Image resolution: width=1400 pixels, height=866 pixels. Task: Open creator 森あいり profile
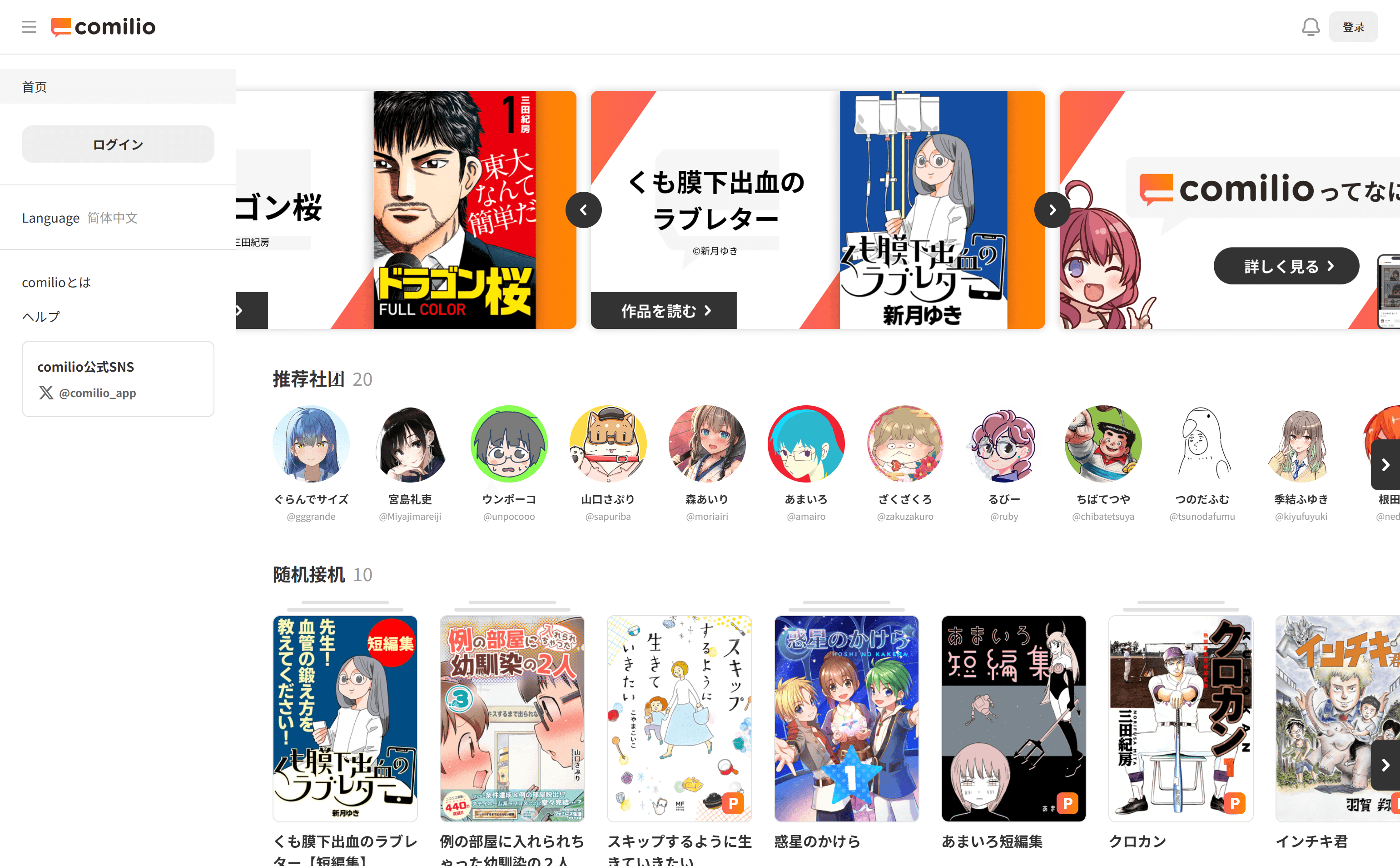pyautogui.click(x=706, y=444)
